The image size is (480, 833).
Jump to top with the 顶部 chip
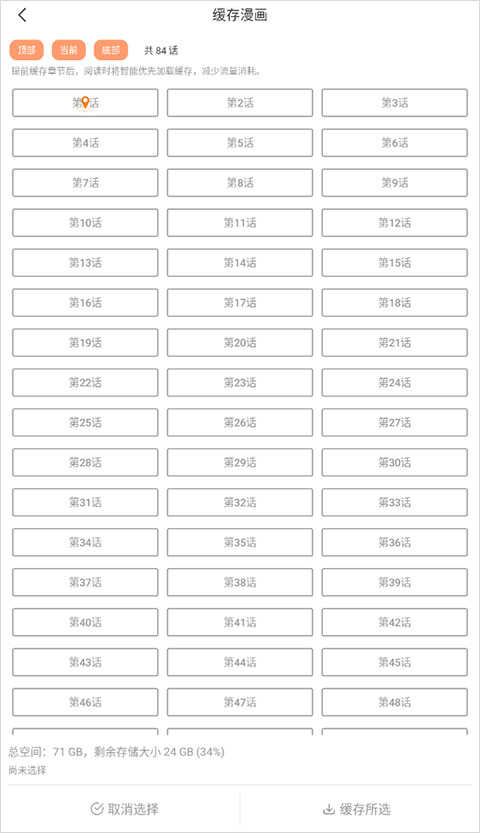[x=27, y=50]
